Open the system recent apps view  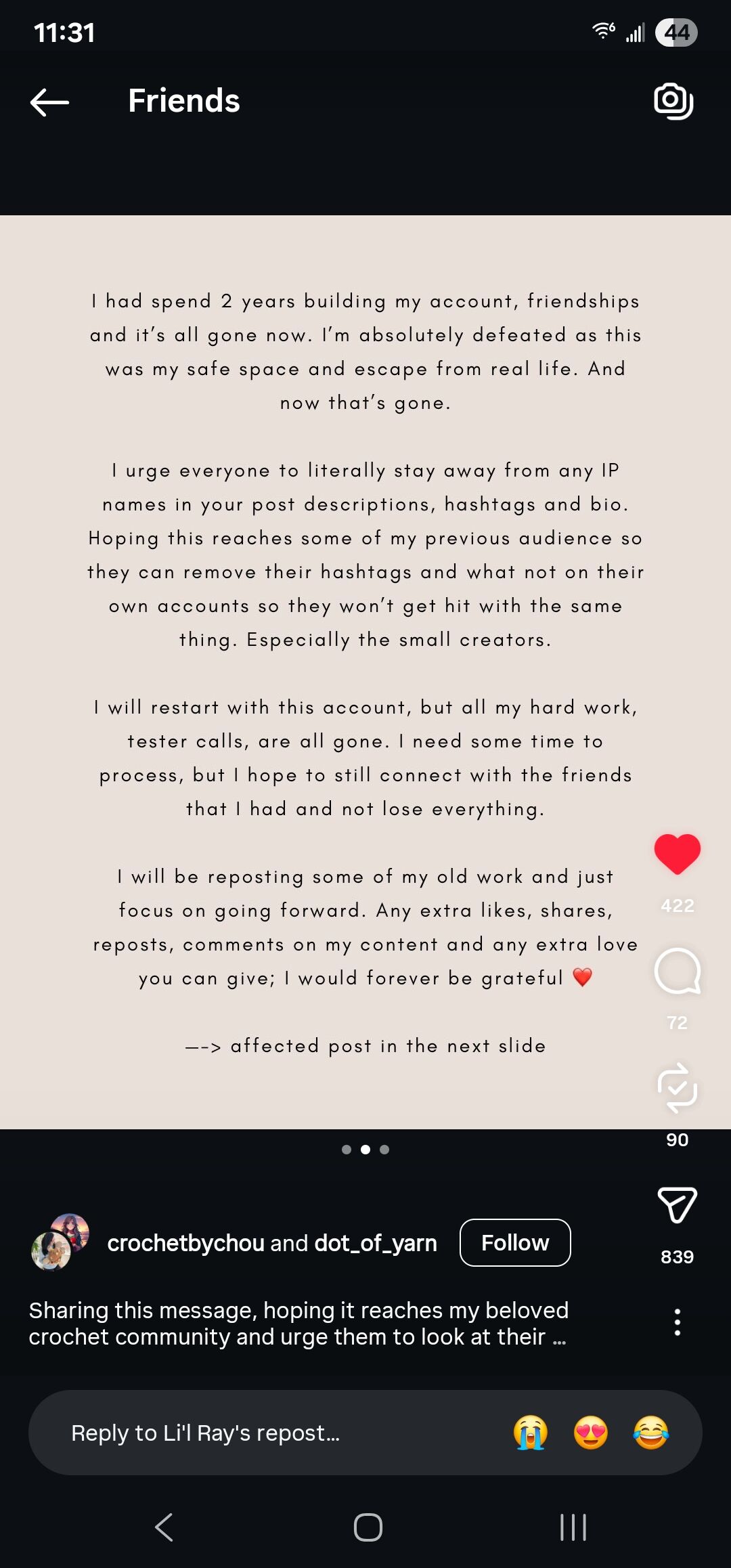[573, 1527]
